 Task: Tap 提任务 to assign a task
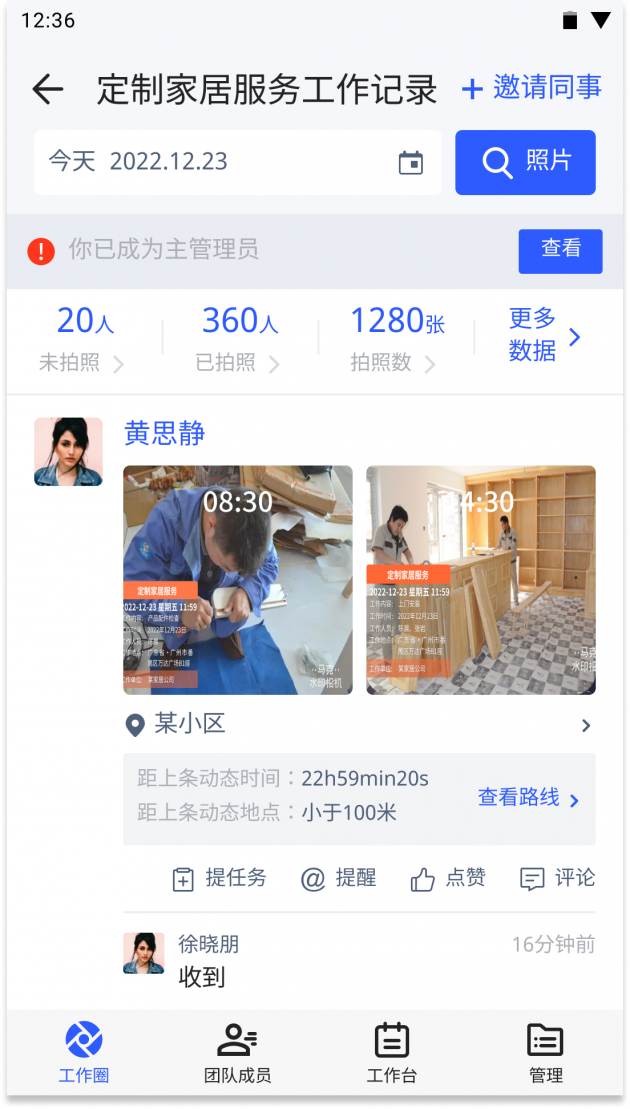pyautogui.click(x=220, y=878)
